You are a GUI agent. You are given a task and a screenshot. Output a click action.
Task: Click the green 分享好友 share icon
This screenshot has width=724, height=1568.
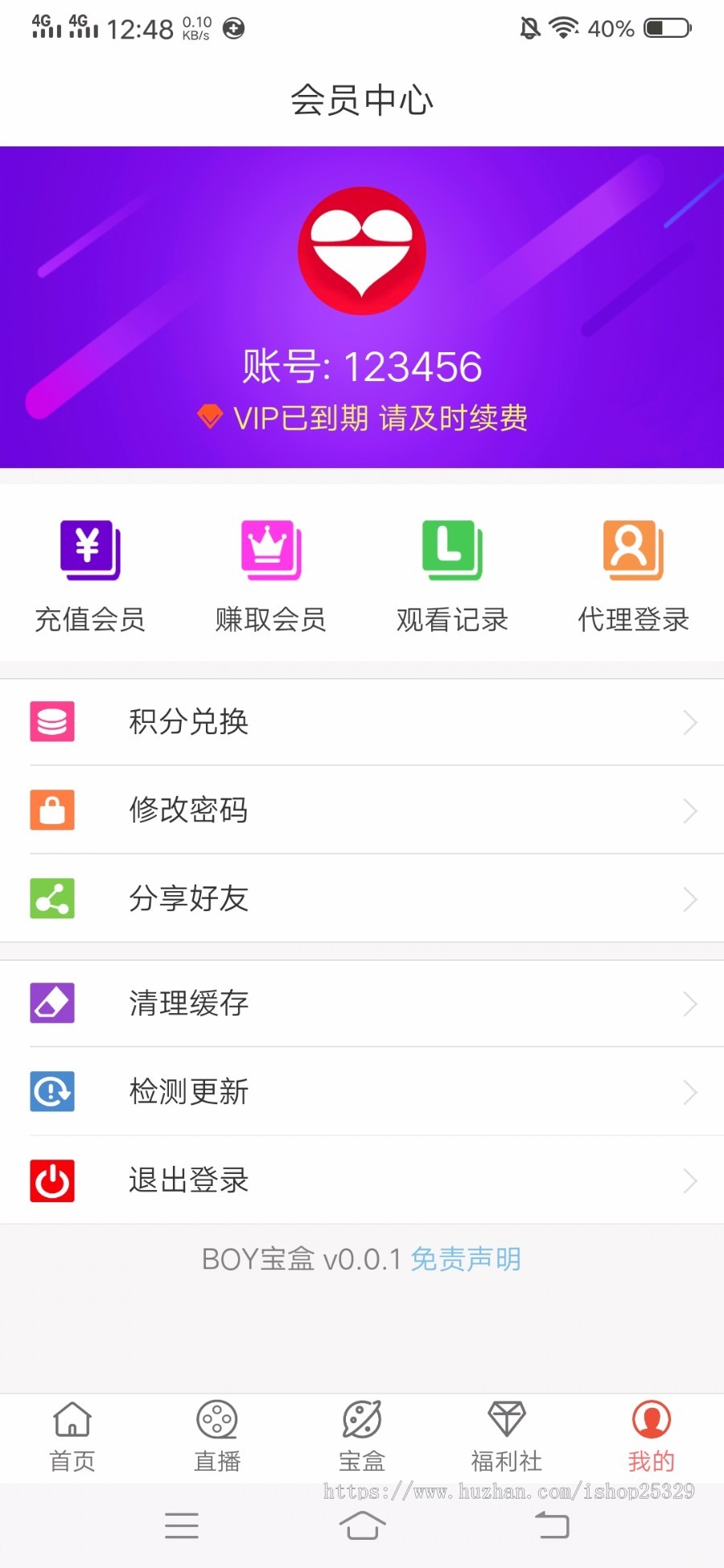[51, 899]
